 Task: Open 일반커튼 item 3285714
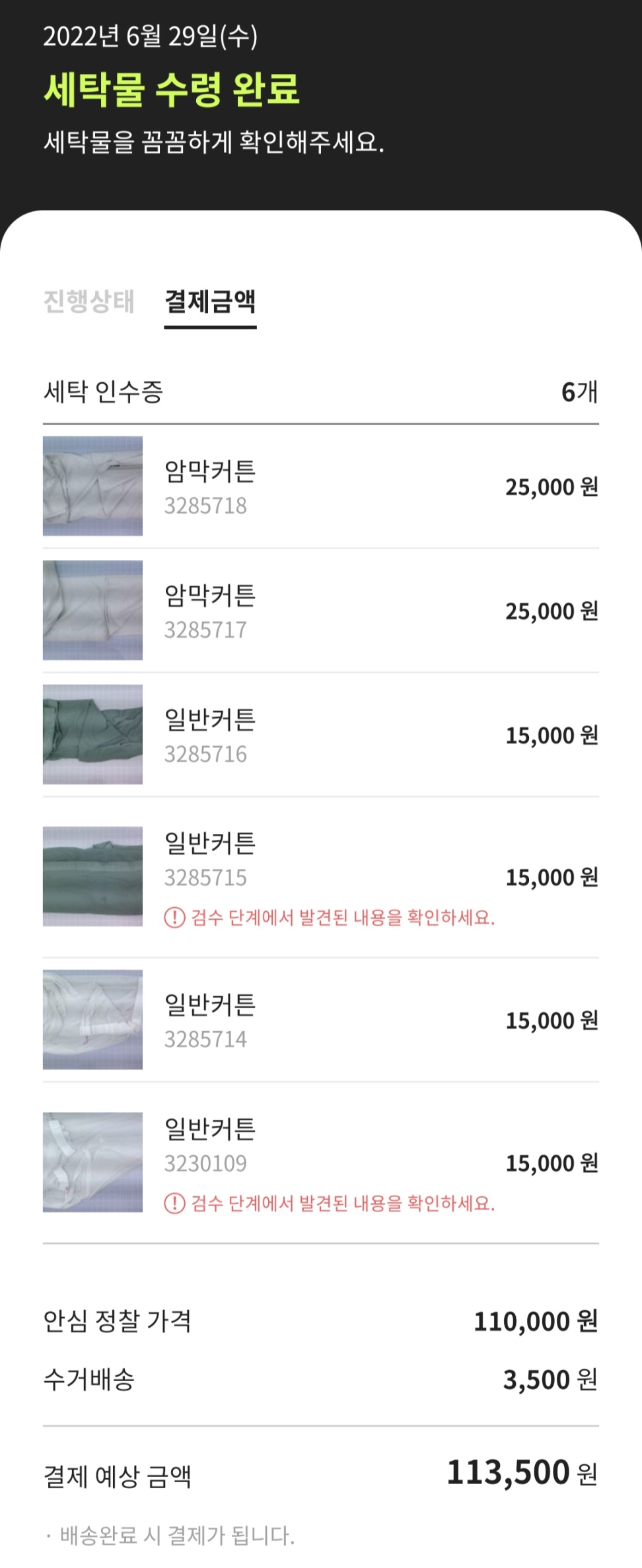[321, 1020]
